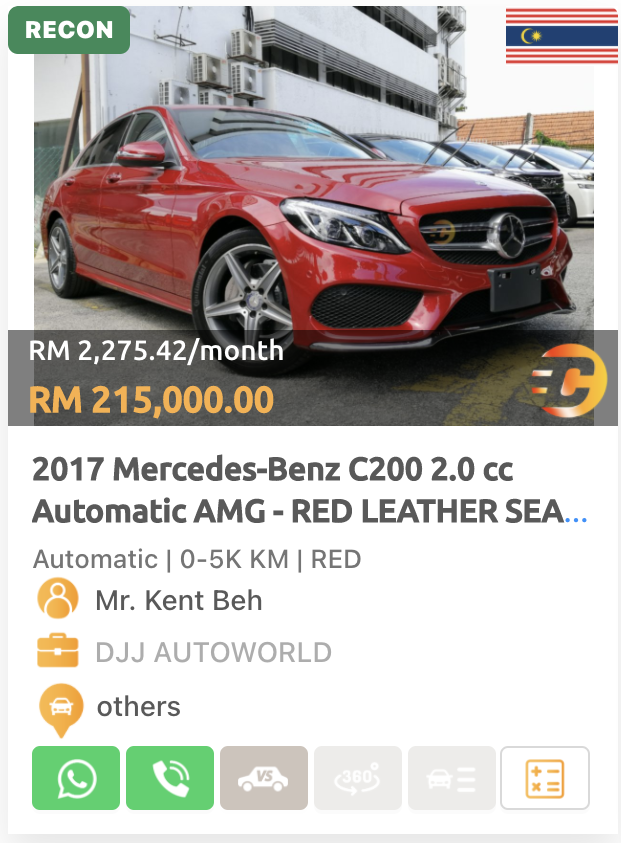Image resolution: width=621 pixels, height=843 pixels.
Task: Compare this car using the VS button
Action: point(264,778)
